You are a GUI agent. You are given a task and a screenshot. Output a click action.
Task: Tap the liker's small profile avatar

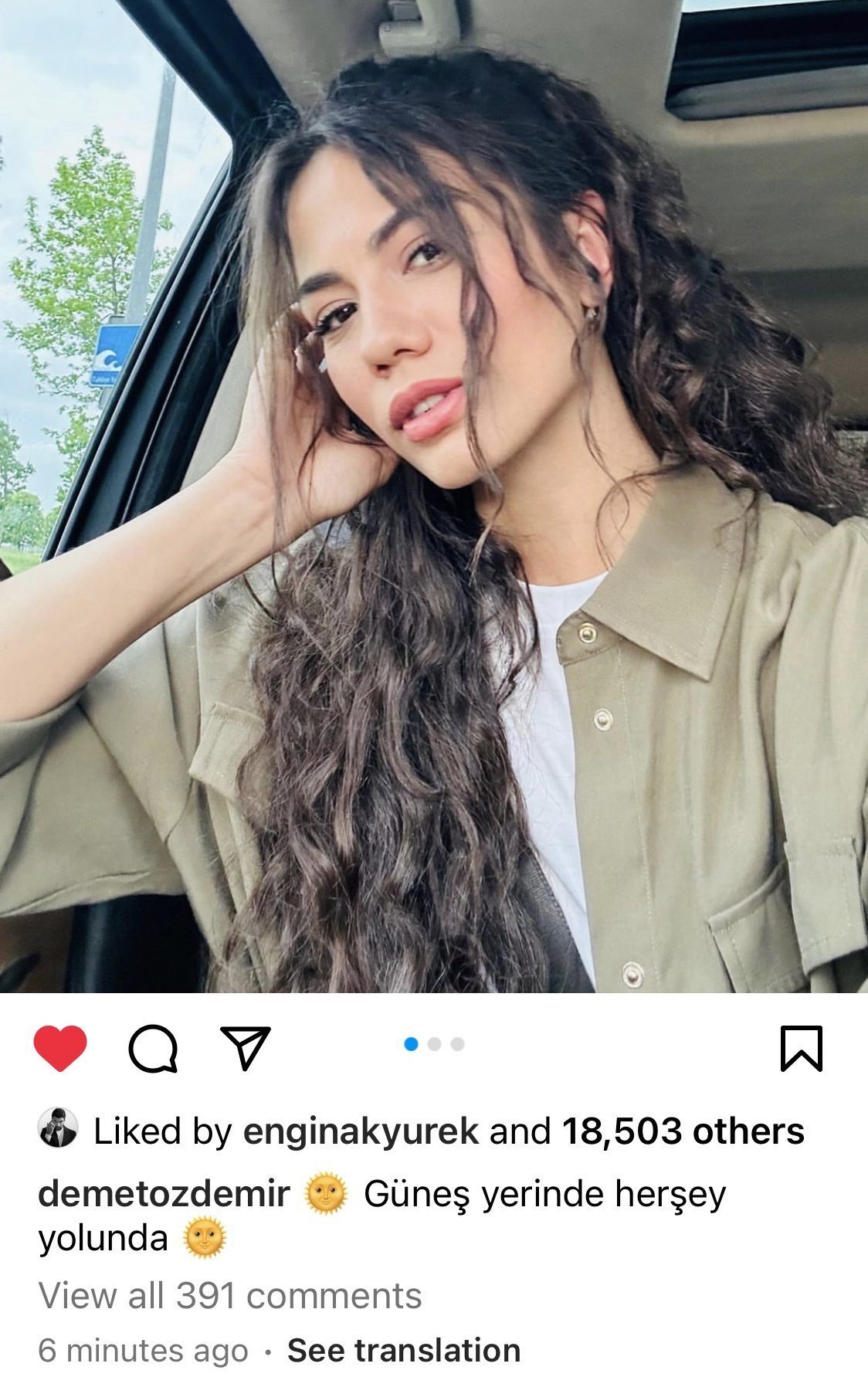58,1128
